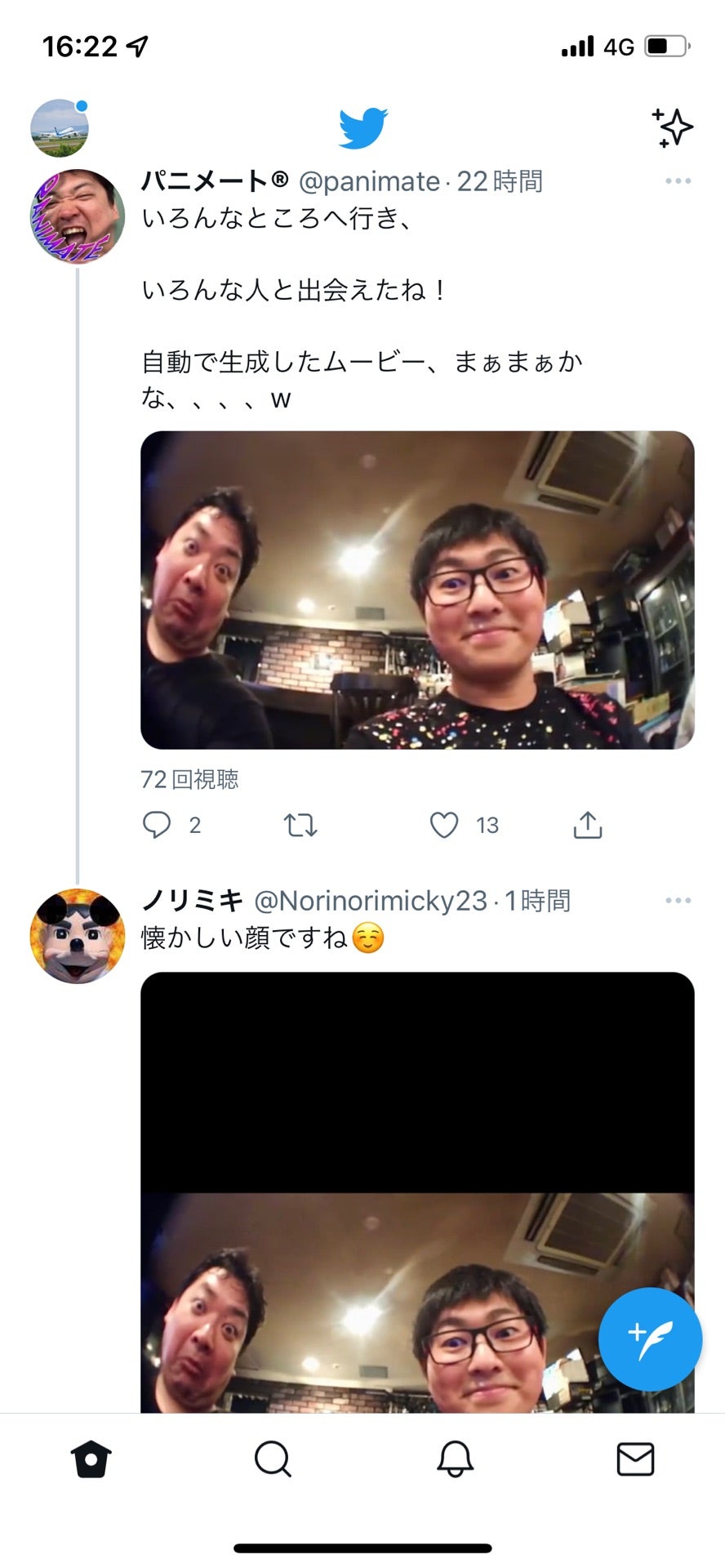
Task: Open the more options menu on パニメート's tweet
Action: pos(678,180)
